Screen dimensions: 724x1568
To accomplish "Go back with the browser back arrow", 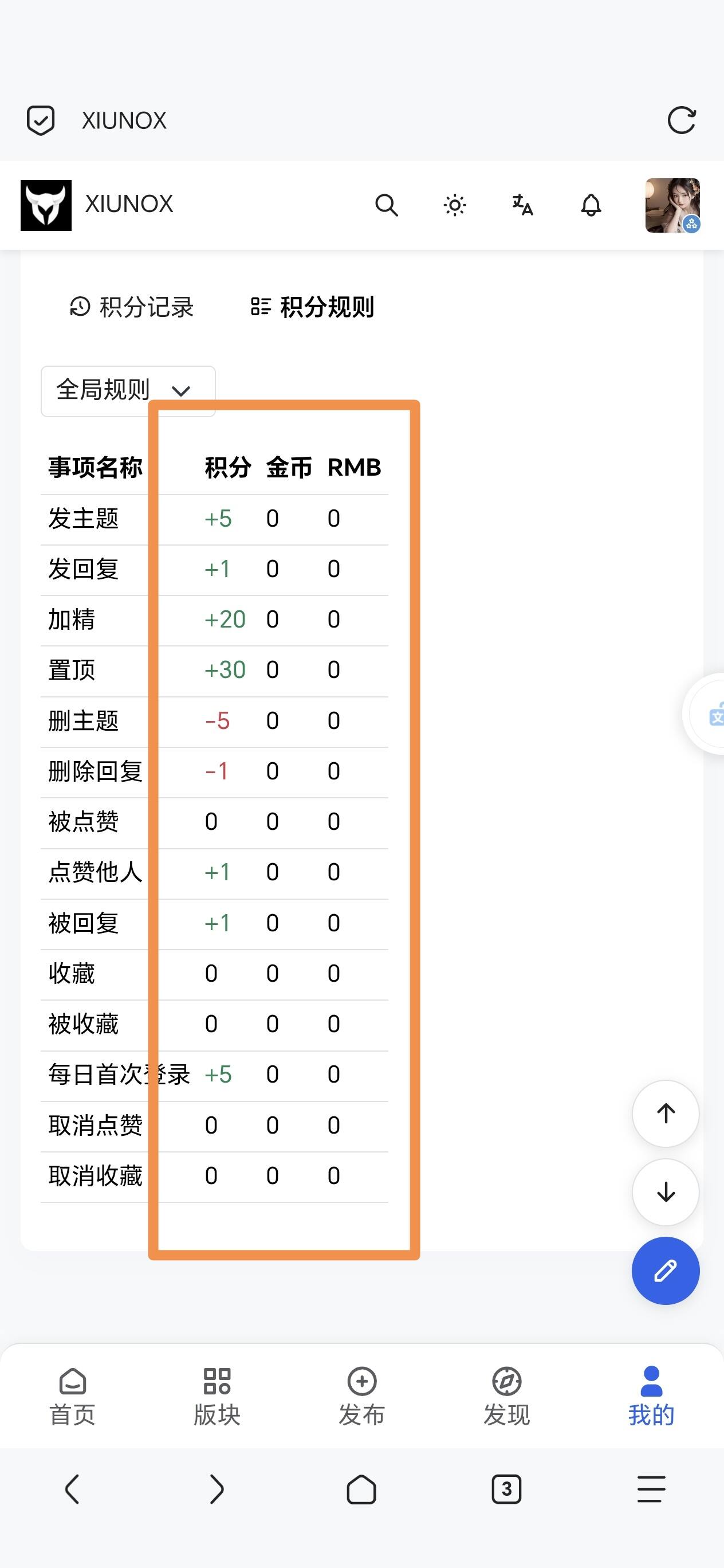I will click(72, 1489).
